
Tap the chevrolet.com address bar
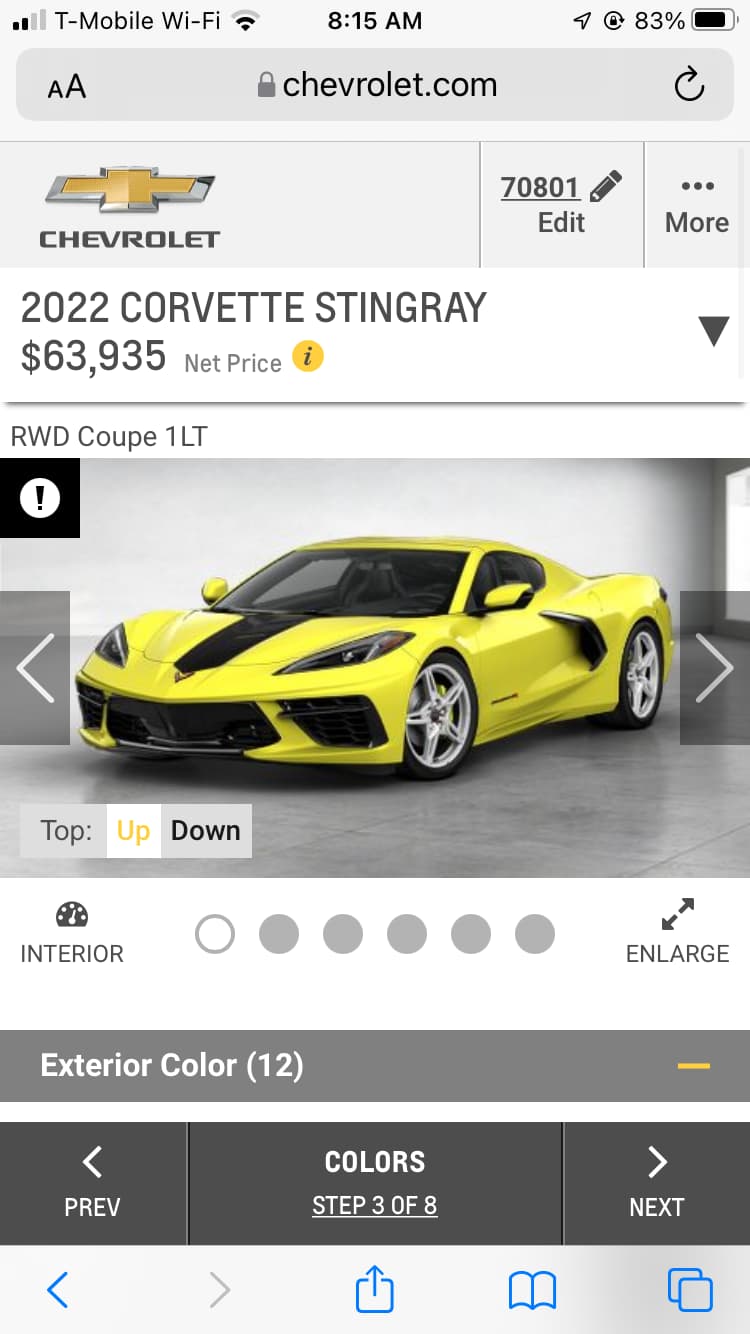(x=376, y=85)
